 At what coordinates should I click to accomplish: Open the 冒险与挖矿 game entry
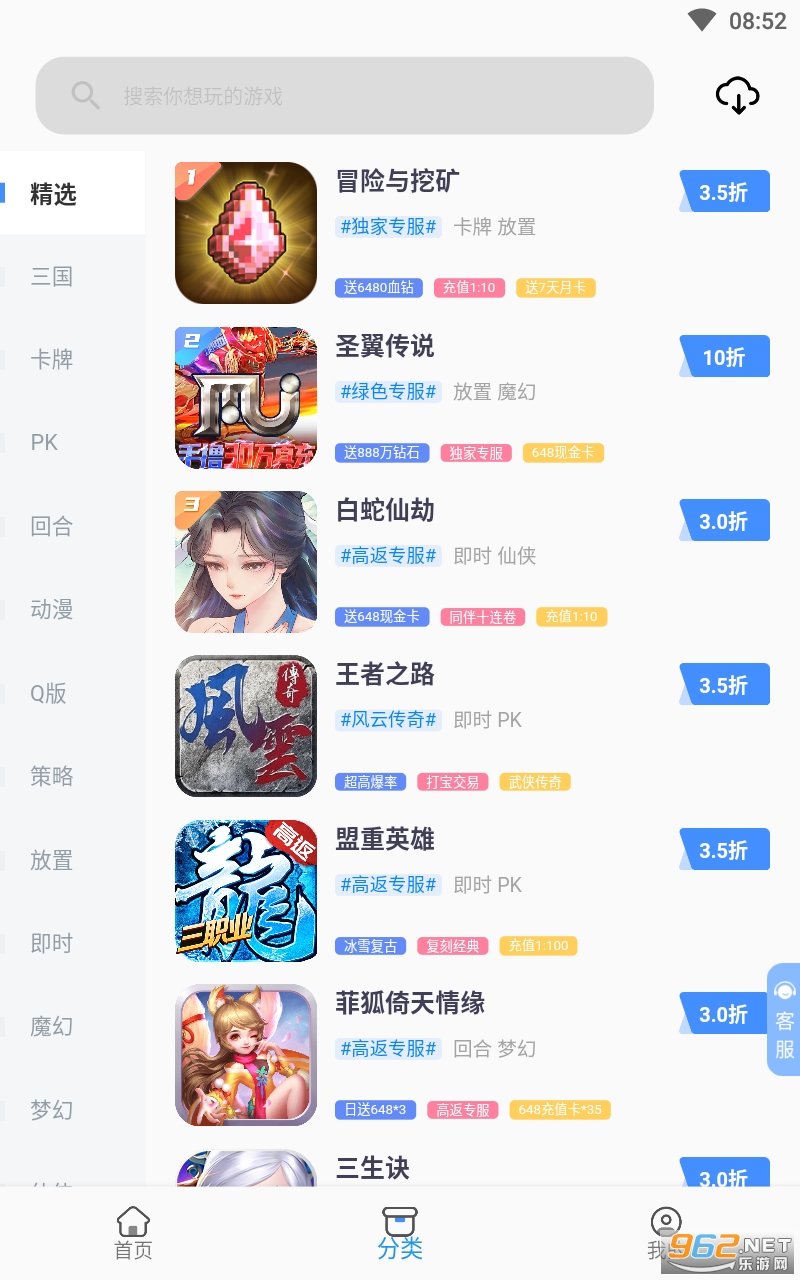tap(398, 182)
